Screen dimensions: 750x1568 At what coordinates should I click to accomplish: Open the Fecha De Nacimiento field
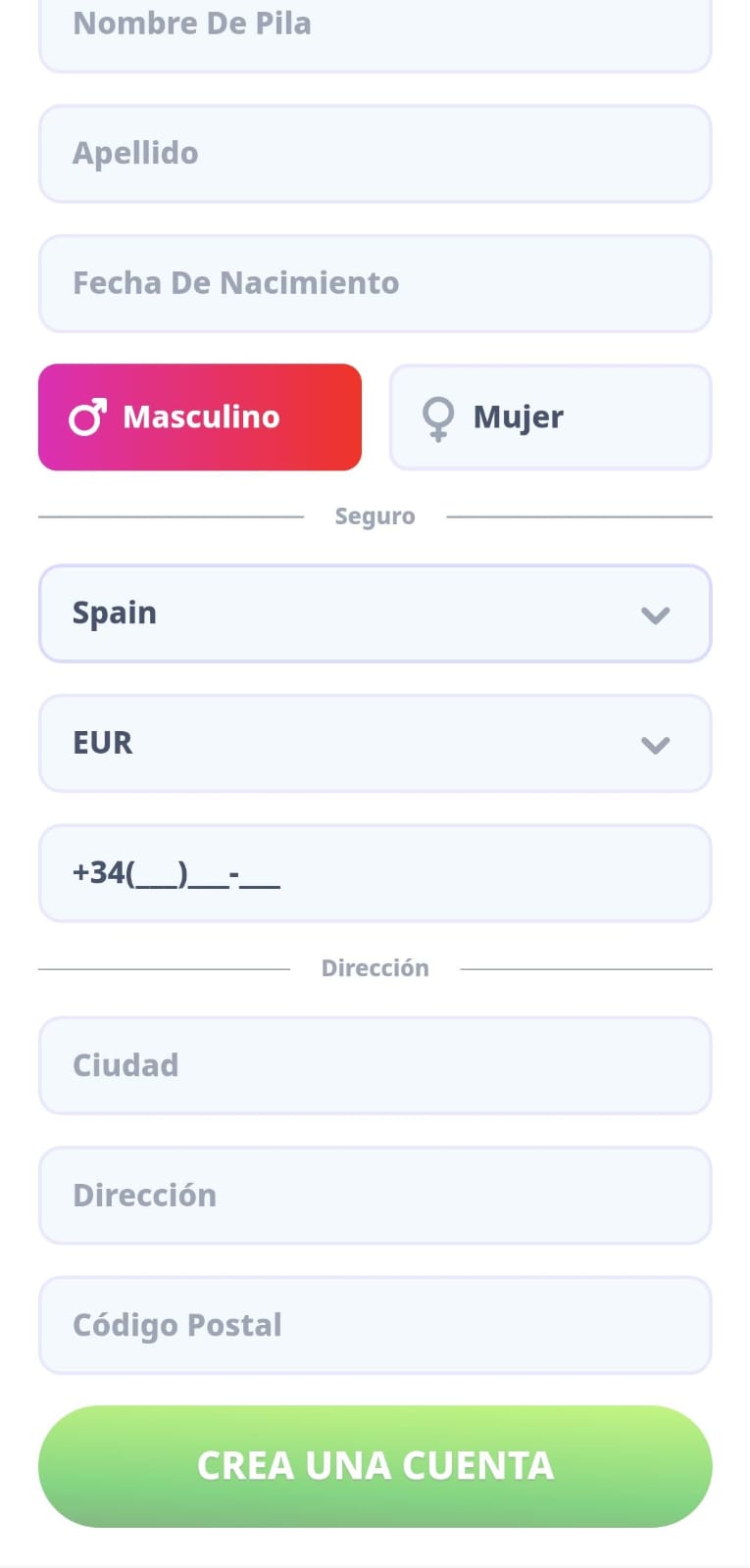(375, 283)
